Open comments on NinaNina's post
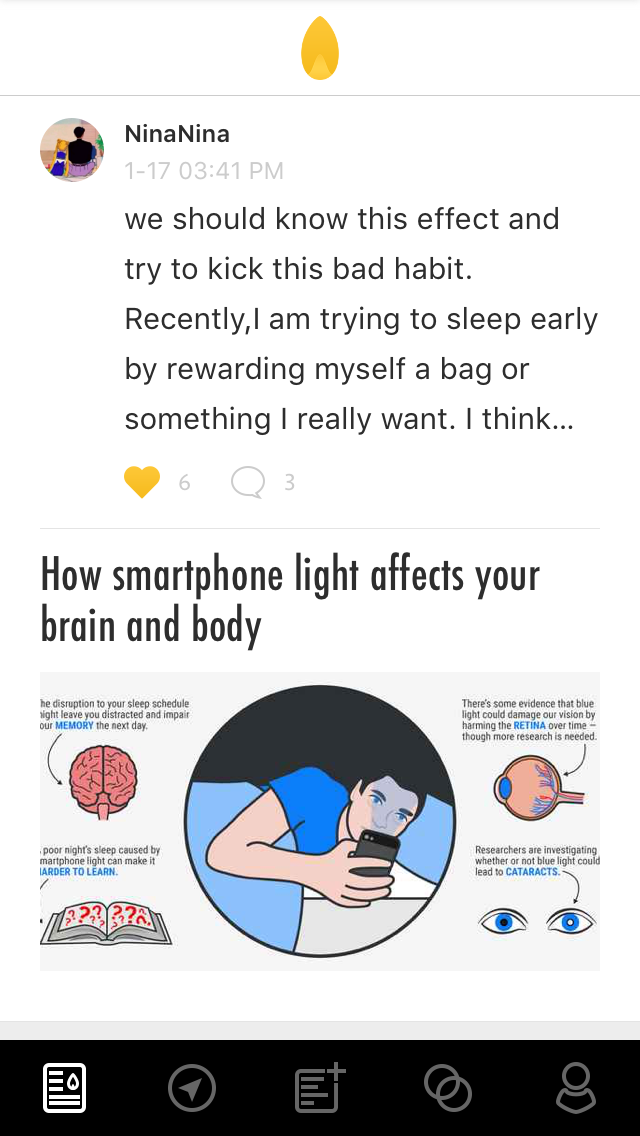 248,482
